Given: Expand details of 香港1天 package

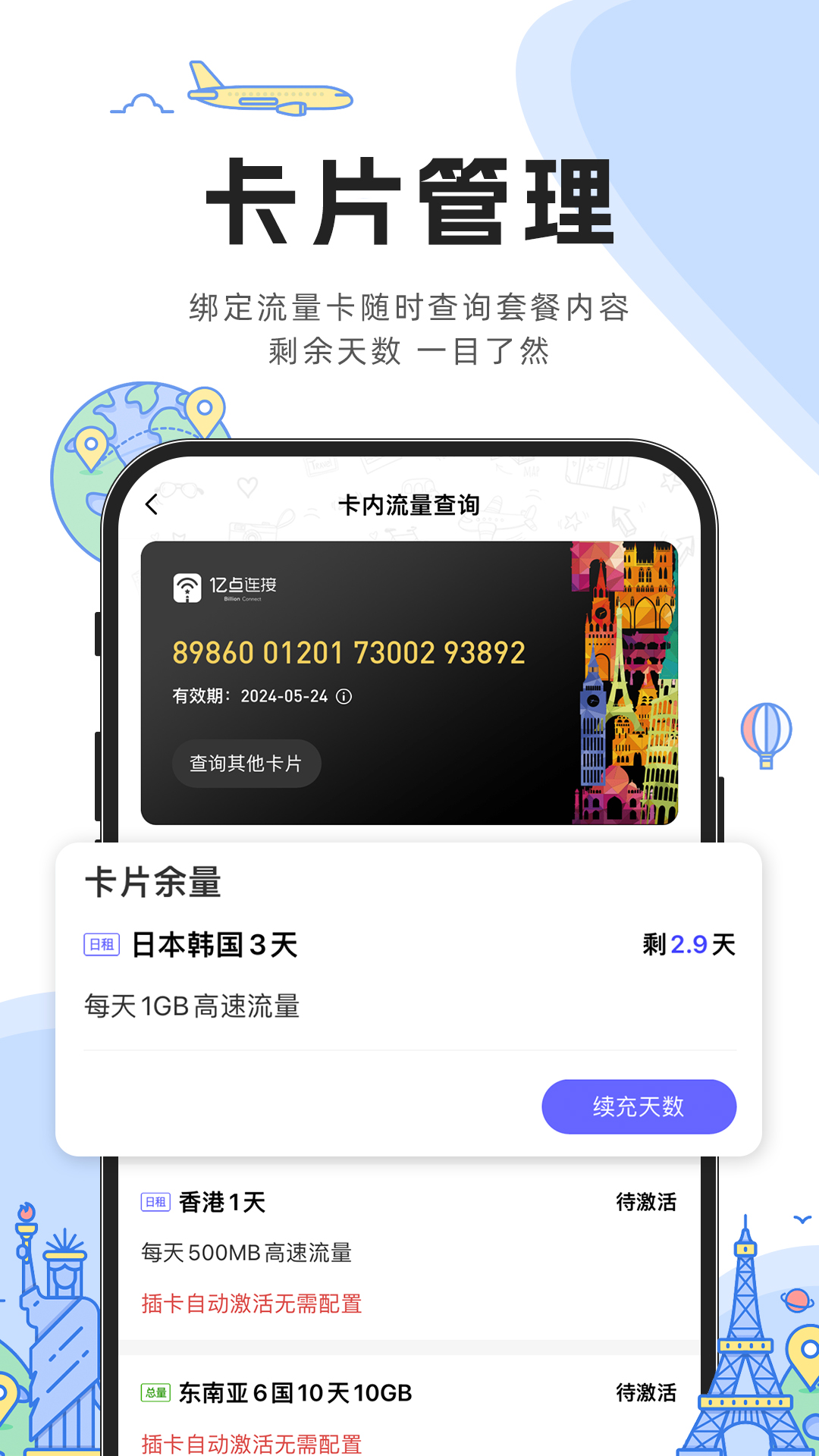Looking at the screenshot, I should (224, 1200).
